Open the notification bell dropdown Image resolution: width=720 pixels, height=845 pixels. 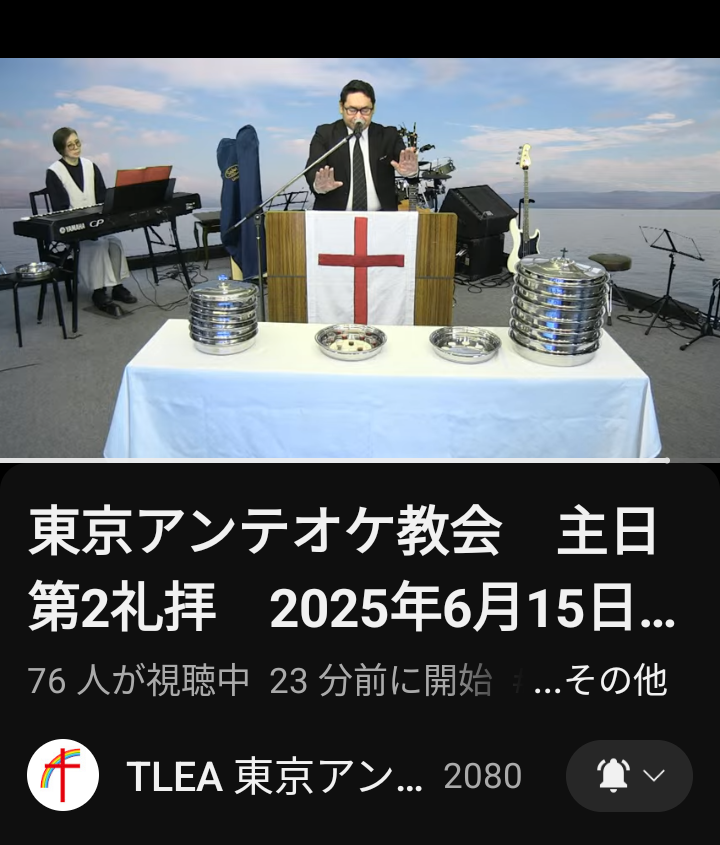point(629,776)
